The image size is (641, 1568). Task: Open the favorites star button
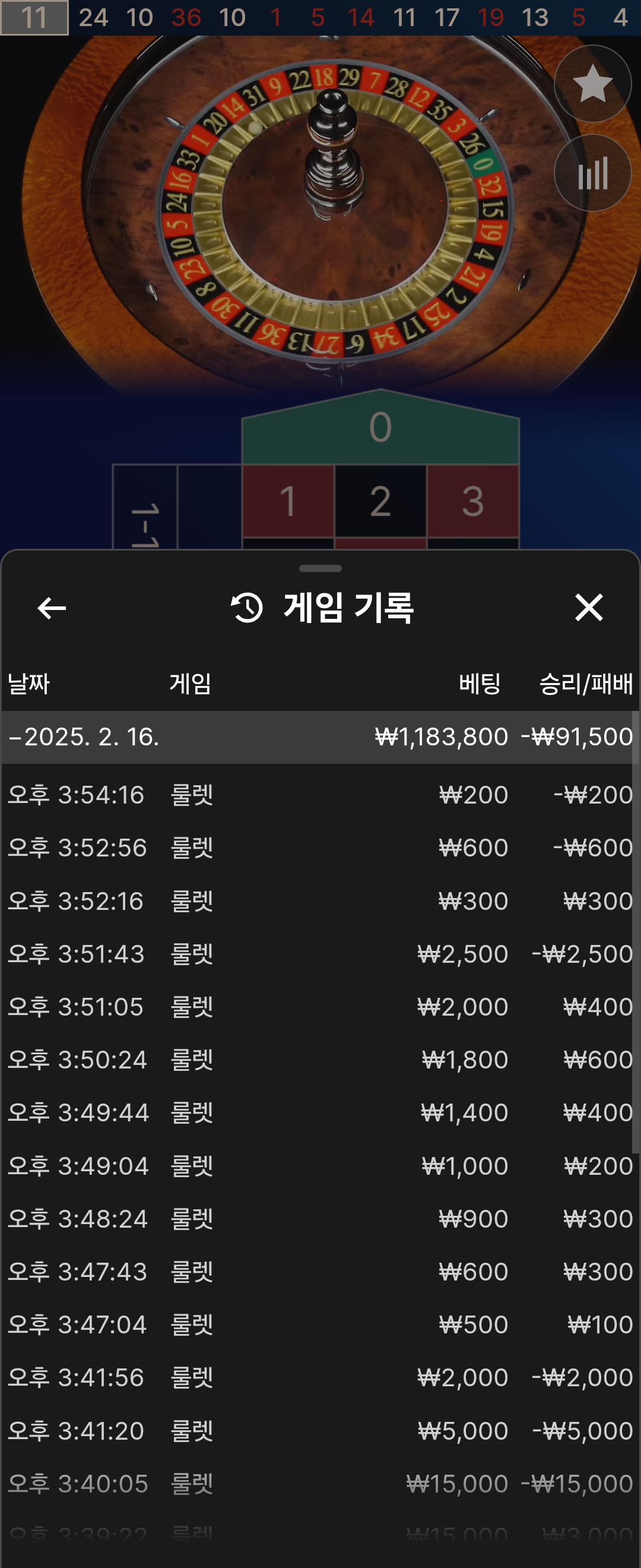click(x=592, y=84)
